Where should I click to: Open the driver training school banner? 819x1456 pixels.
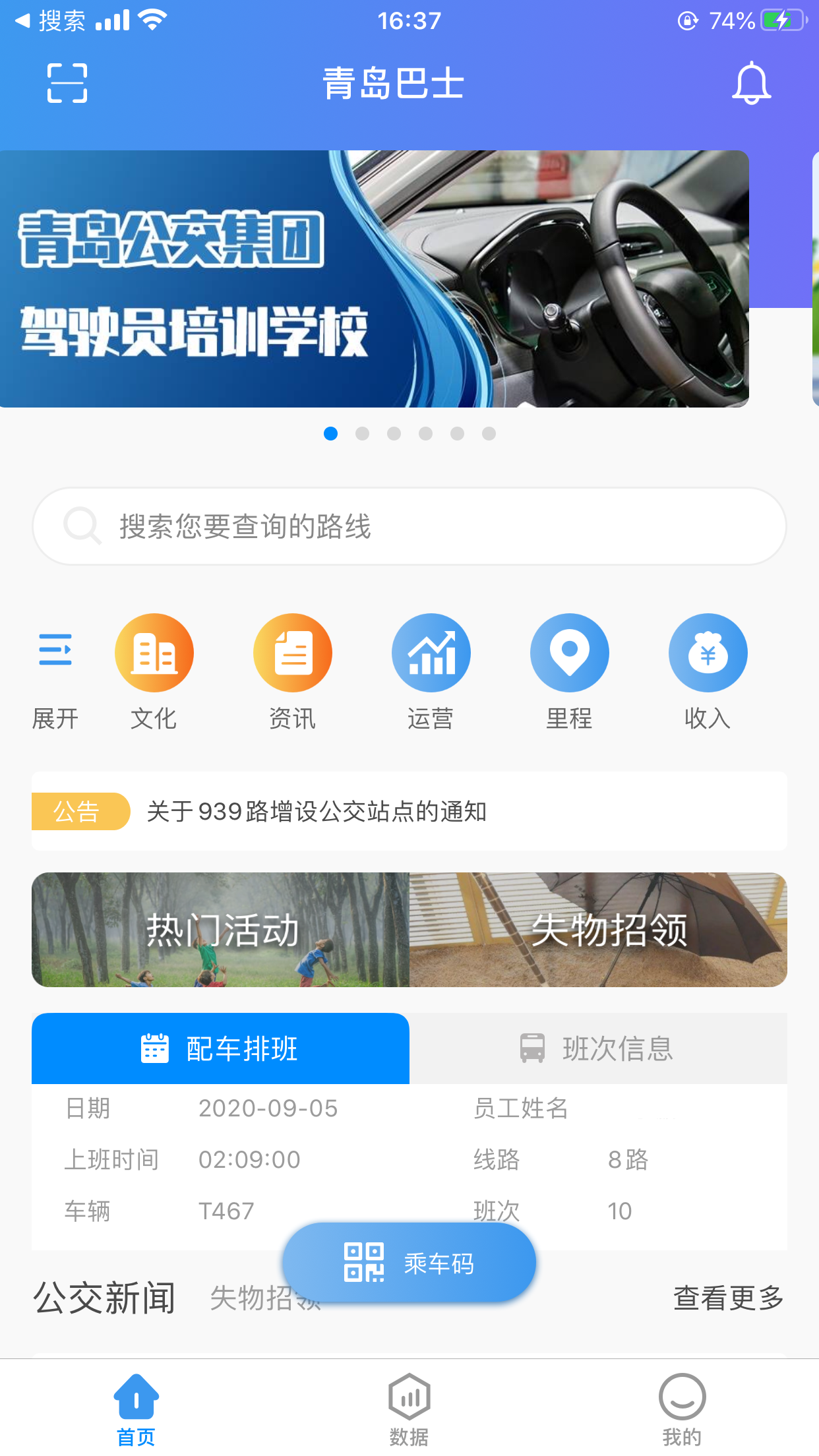click(x=374, y=278)
